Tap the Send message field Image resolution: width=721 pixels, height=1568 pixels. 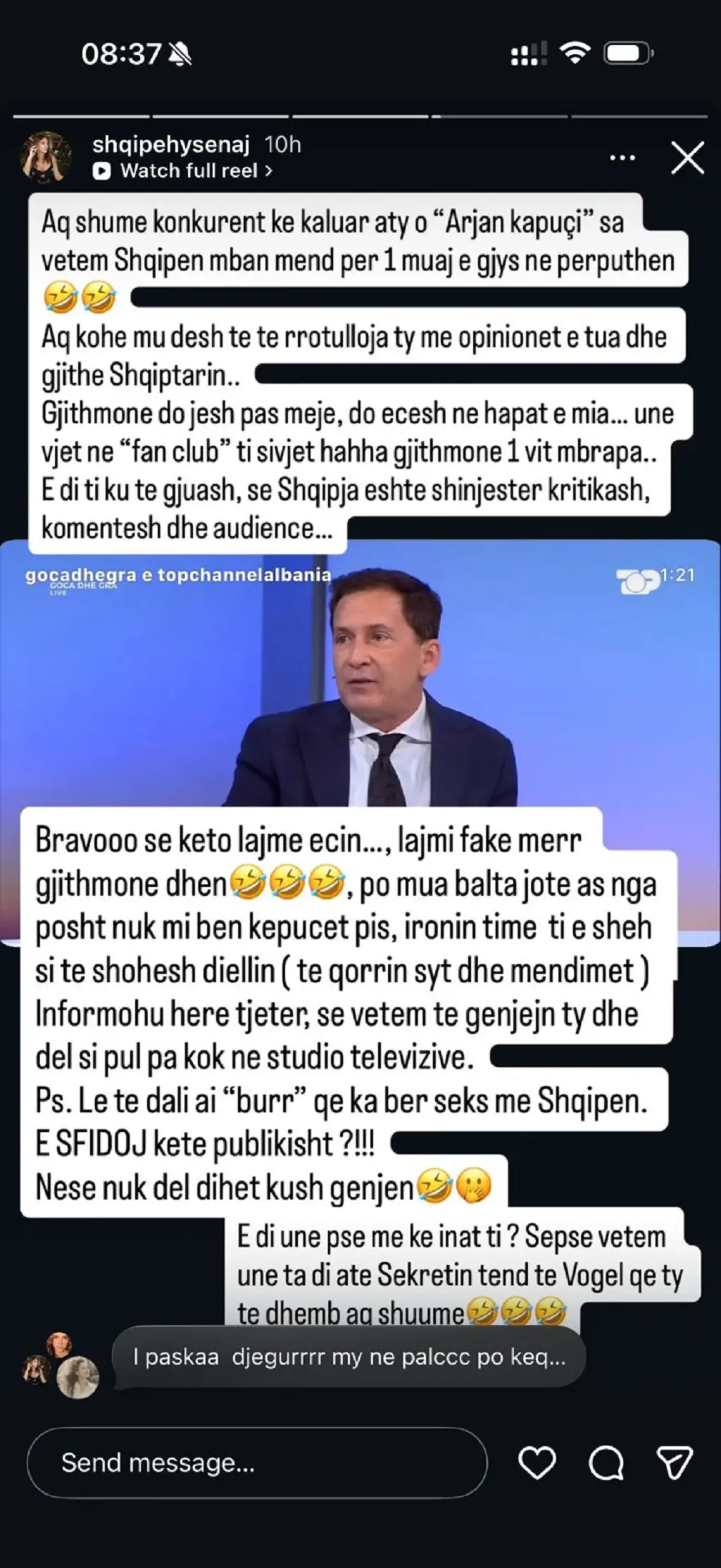point(257,1462)
